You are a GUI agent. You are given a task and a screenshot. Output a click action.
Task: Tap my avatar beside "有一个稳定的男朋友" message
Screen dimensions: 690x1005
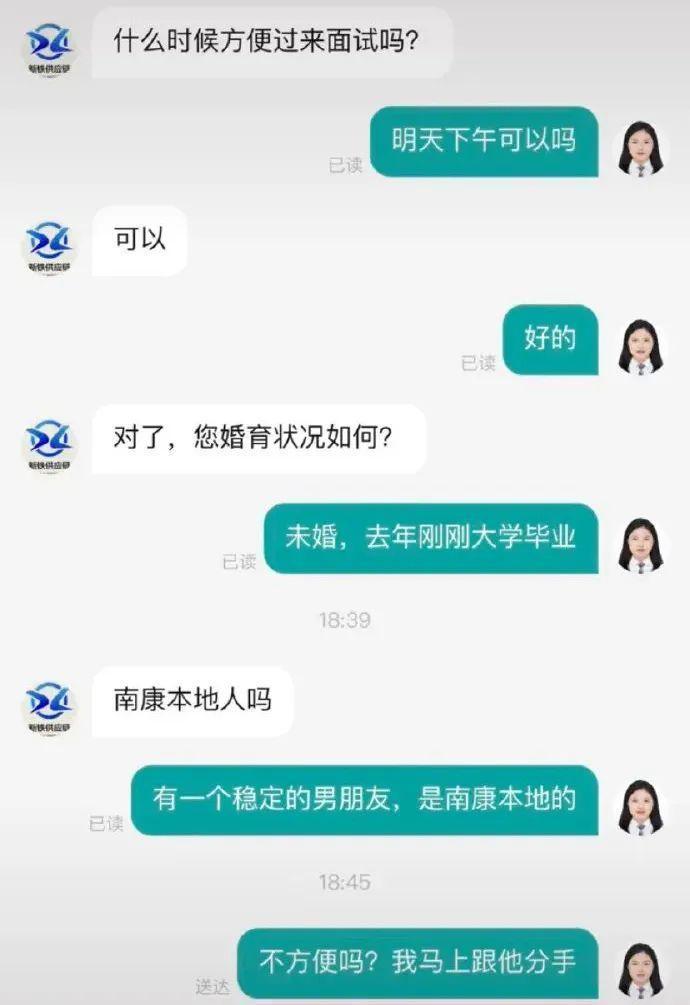(x=640, y=806)
